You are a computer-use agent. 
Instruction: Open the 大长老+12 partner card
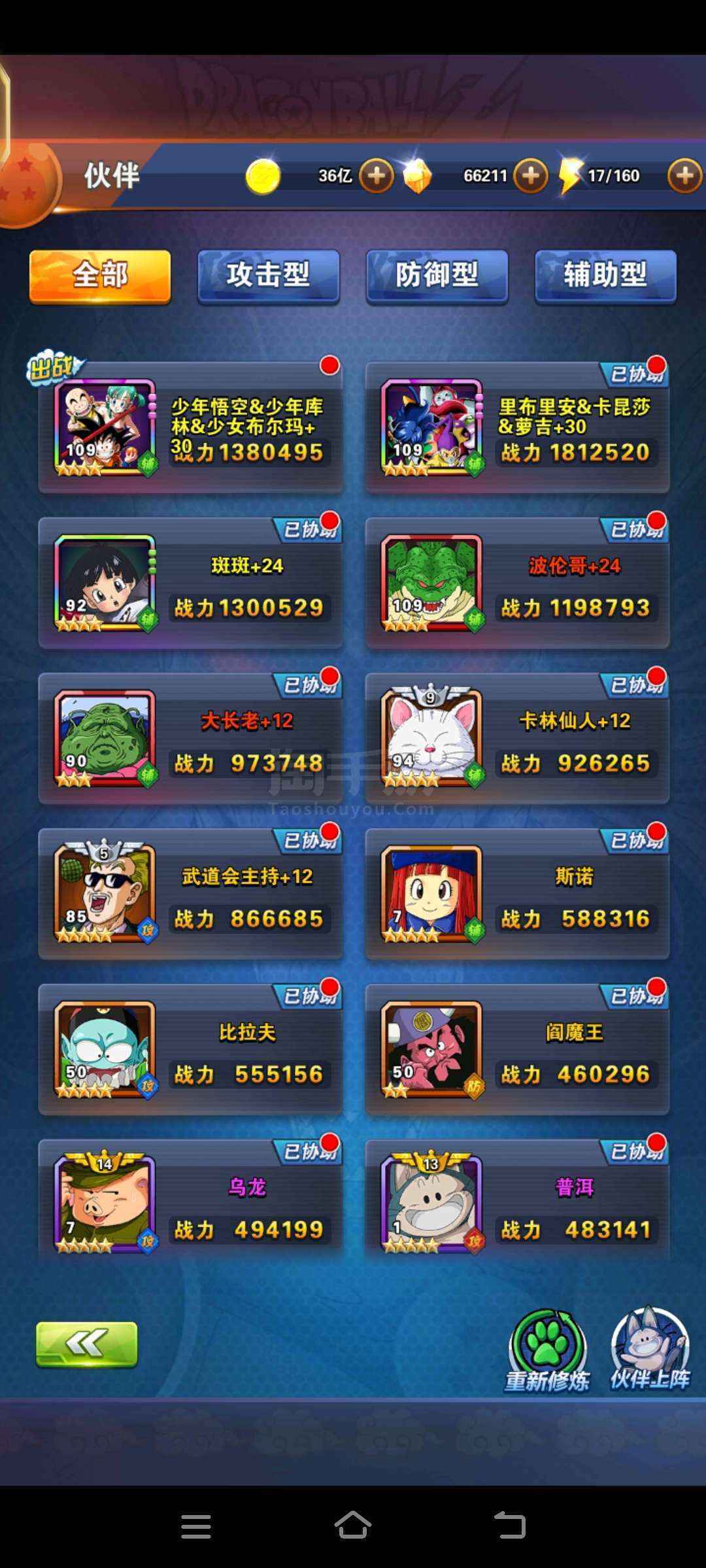click(190, 739)
